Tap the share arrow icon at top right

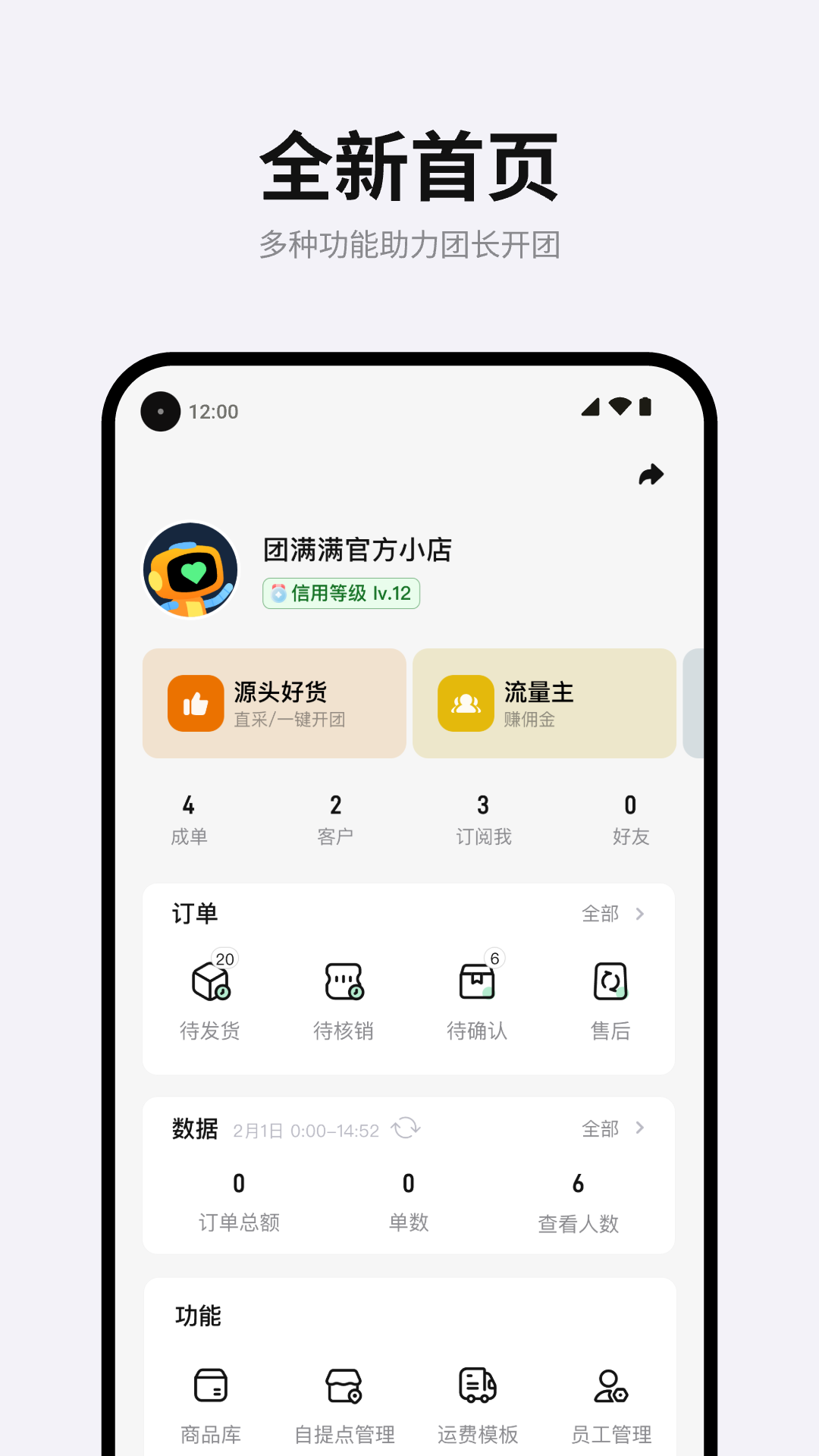(x=651, y=475)
